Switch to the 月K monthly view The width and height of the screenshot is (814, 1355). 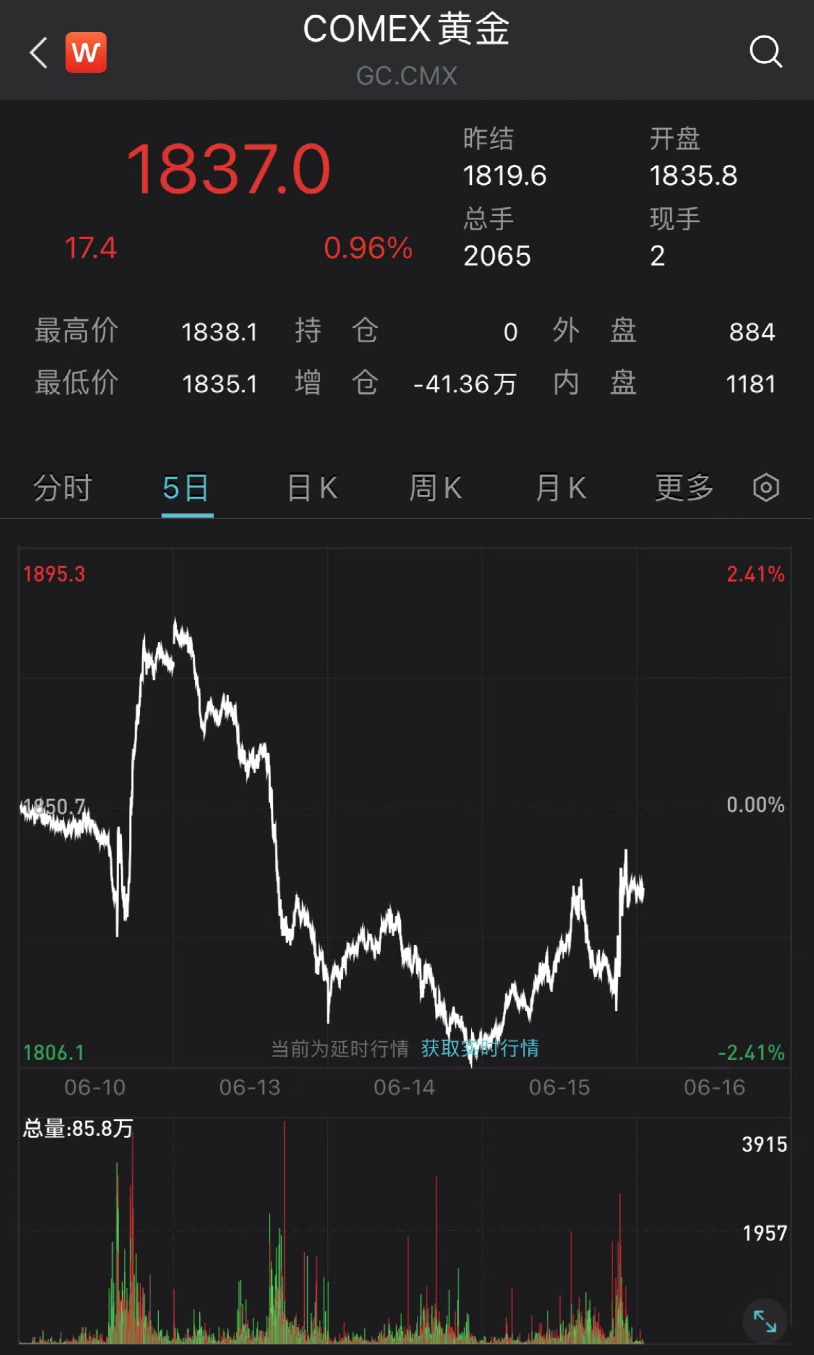pyautogui.click(x=560, y=488)
